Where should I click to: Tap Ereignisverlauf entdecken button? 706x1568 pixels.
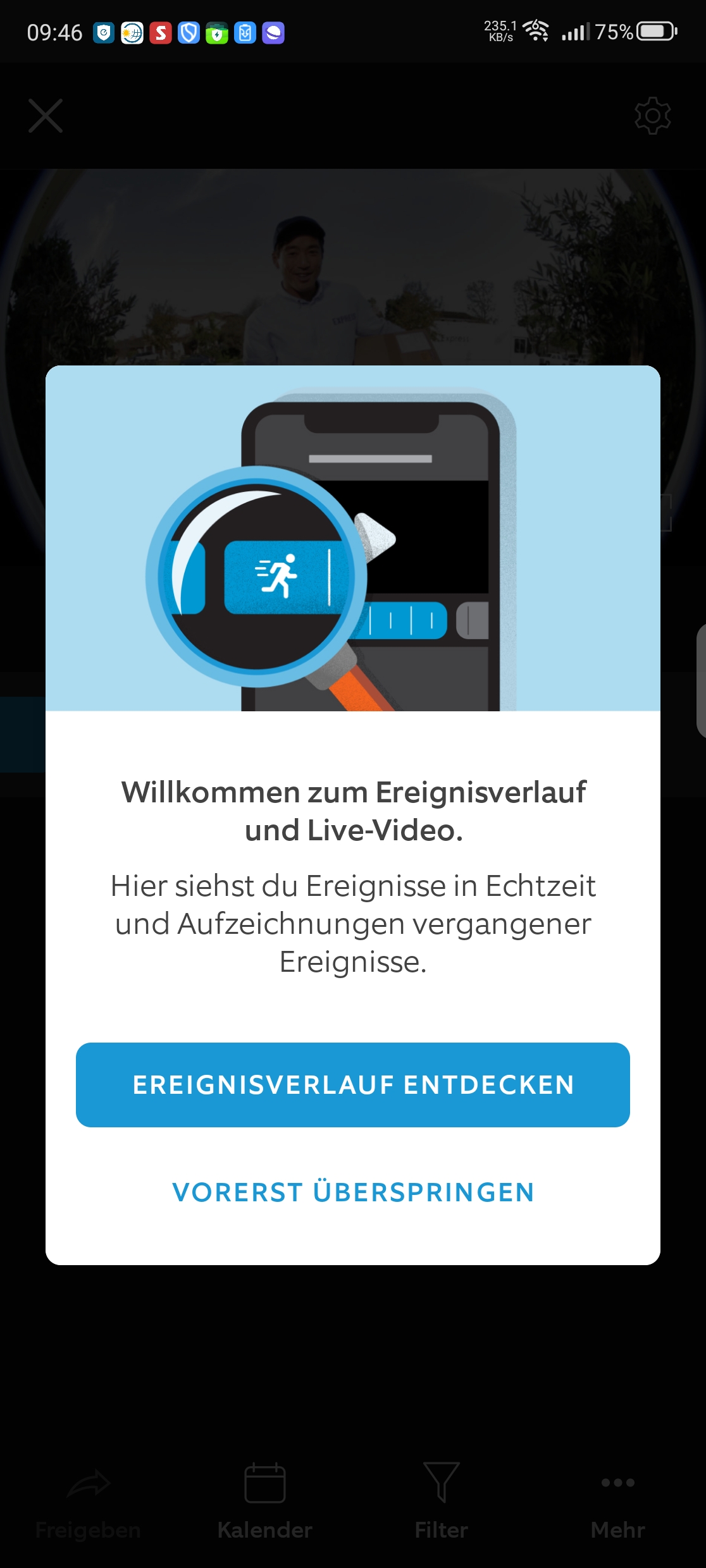click(353, 1084)
